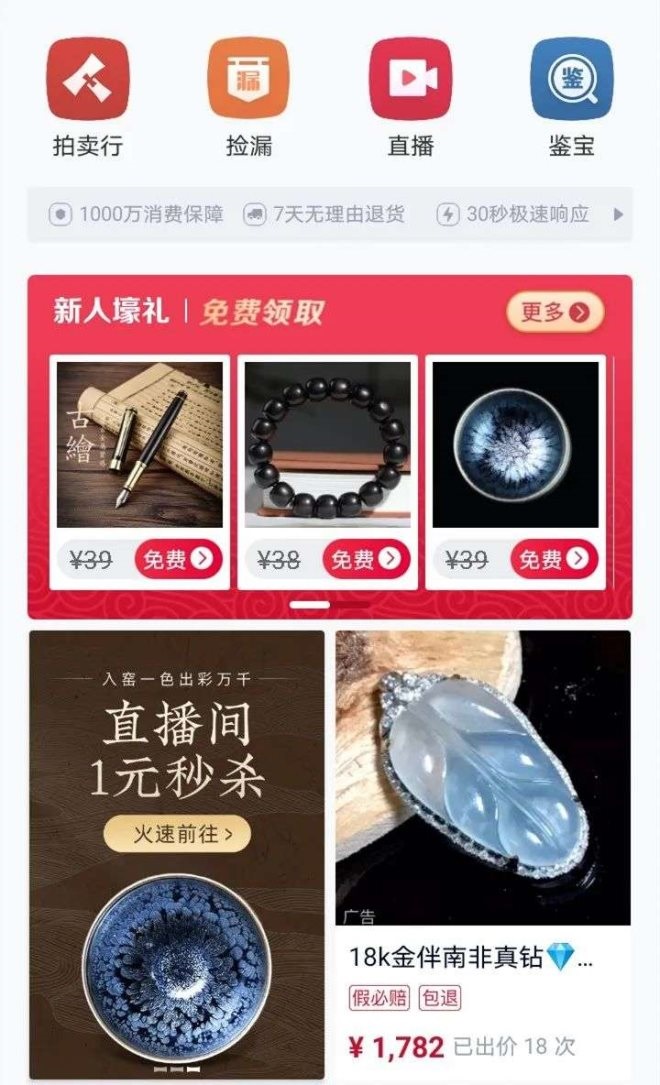Tap the 火速前往 button

pyautogui.click(x=177, y=832)
